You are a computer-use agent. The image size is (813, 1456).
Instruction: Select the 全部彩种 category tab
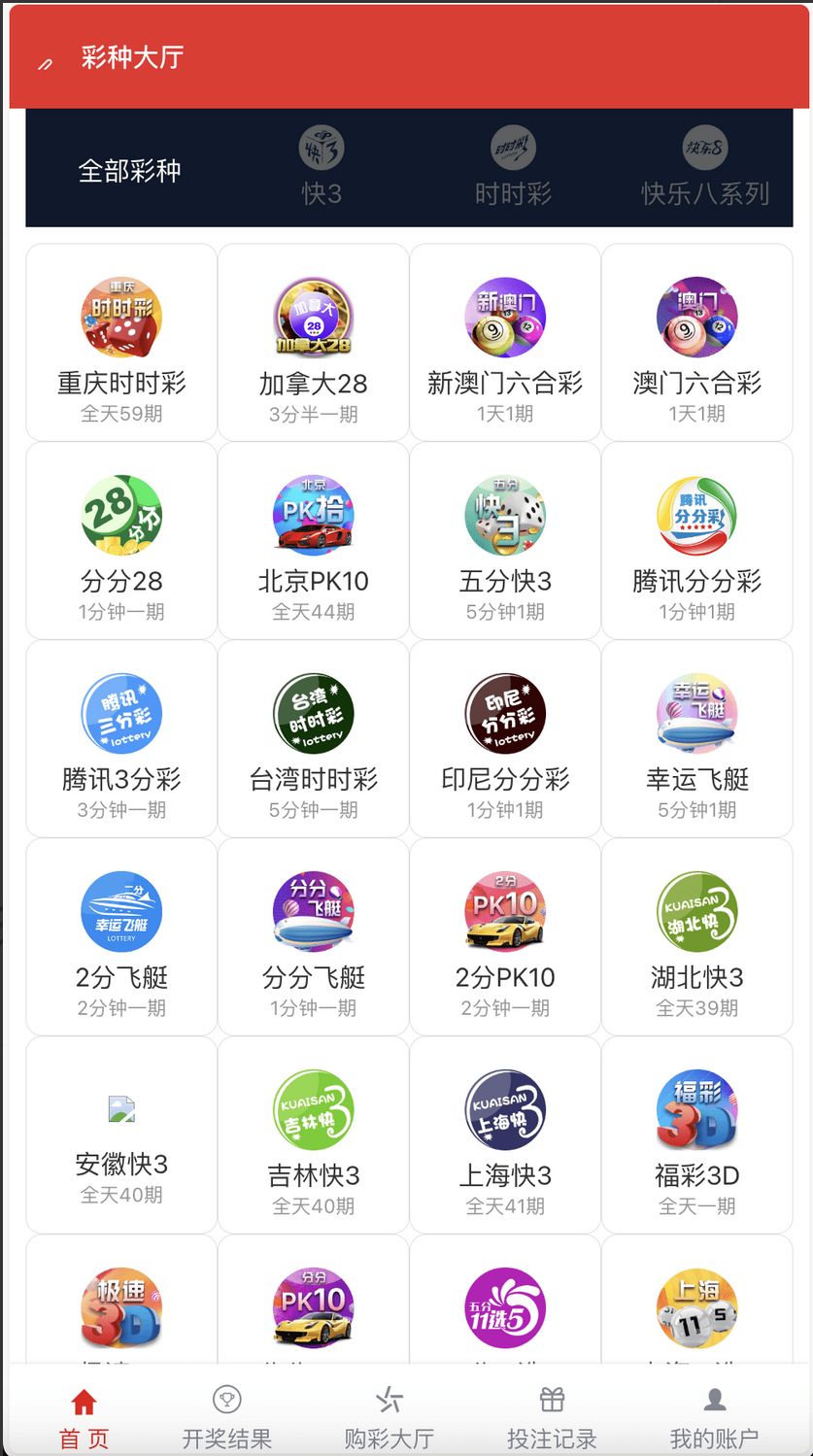[x=129, y=171]
